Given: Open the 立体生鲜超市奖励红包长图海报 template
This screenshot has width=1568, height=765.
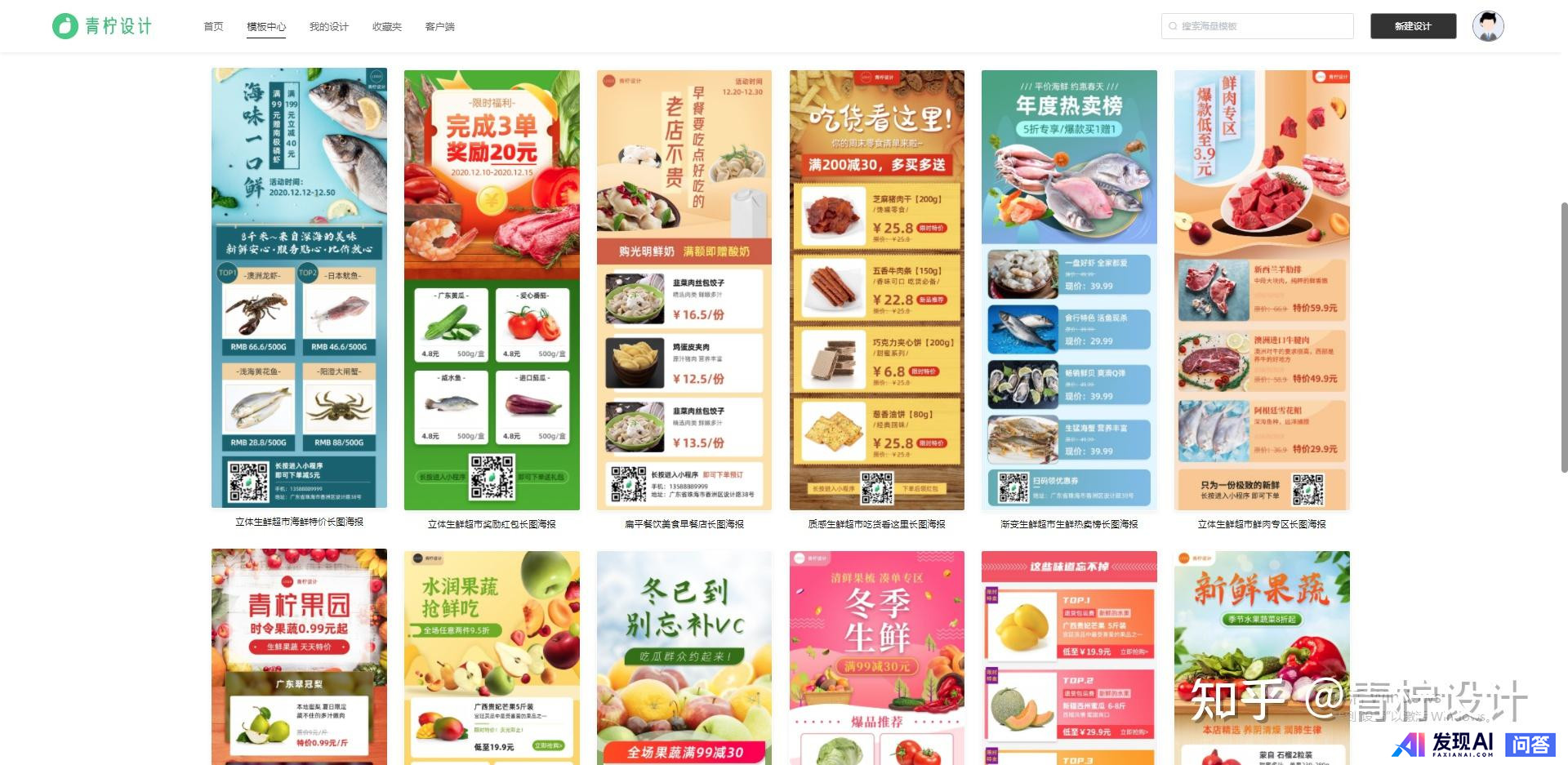Looking at the screenshot, I should click(492, 290).
